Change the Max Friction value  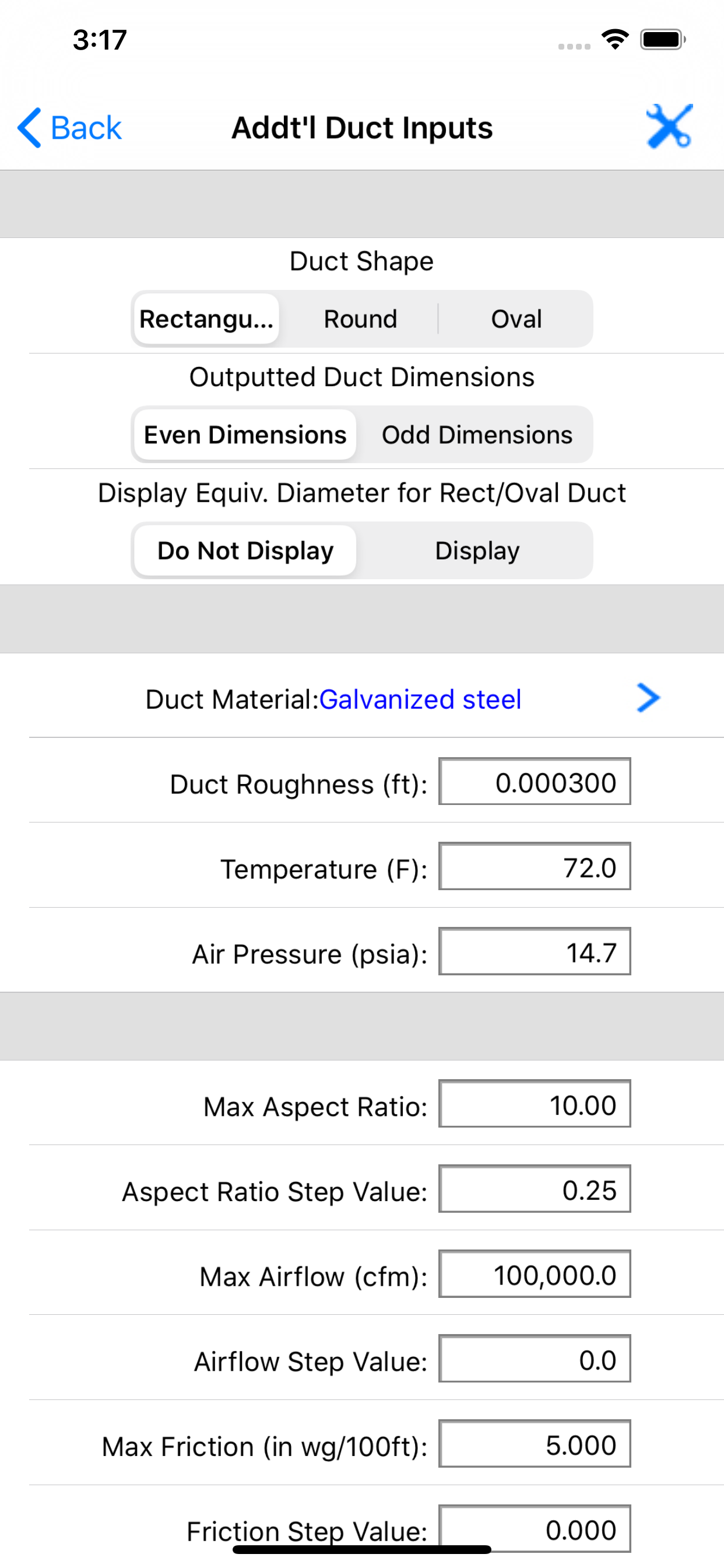pyautogui.click(x=535, y=1444)
